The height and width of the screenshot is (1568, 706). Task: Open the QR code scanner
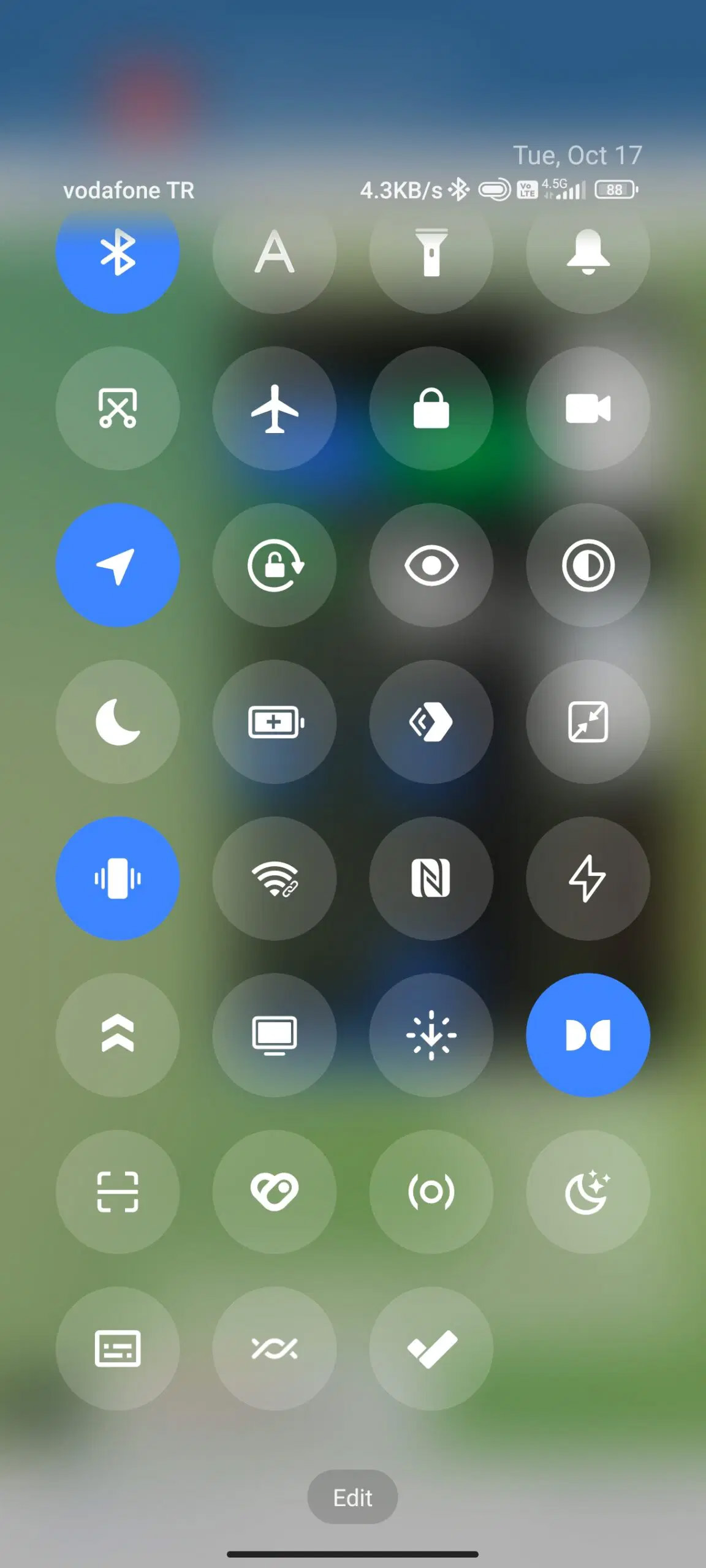point(118,1193)
